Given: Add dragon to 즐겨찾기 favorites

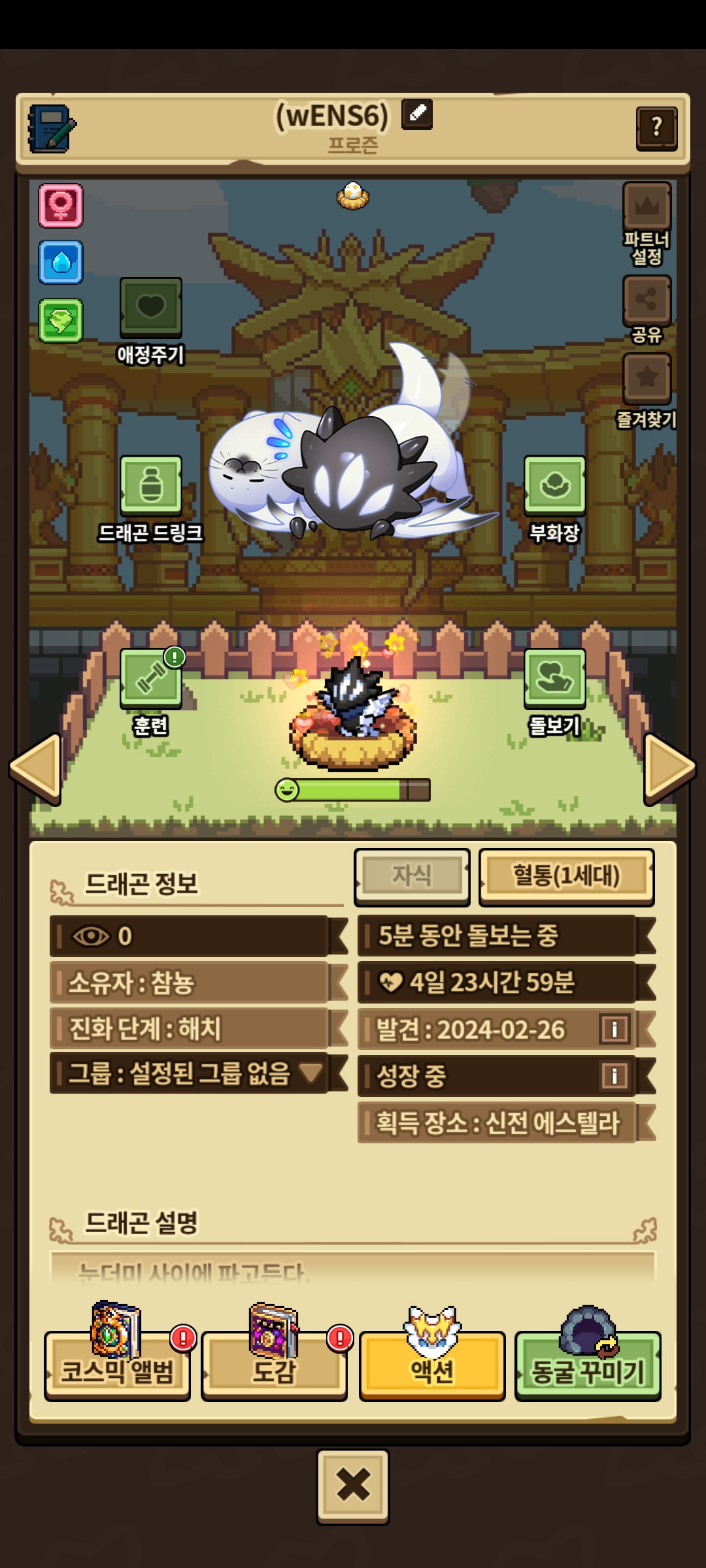Looking at the screenshot, I should pyautogui.click(x=647, y=378).
